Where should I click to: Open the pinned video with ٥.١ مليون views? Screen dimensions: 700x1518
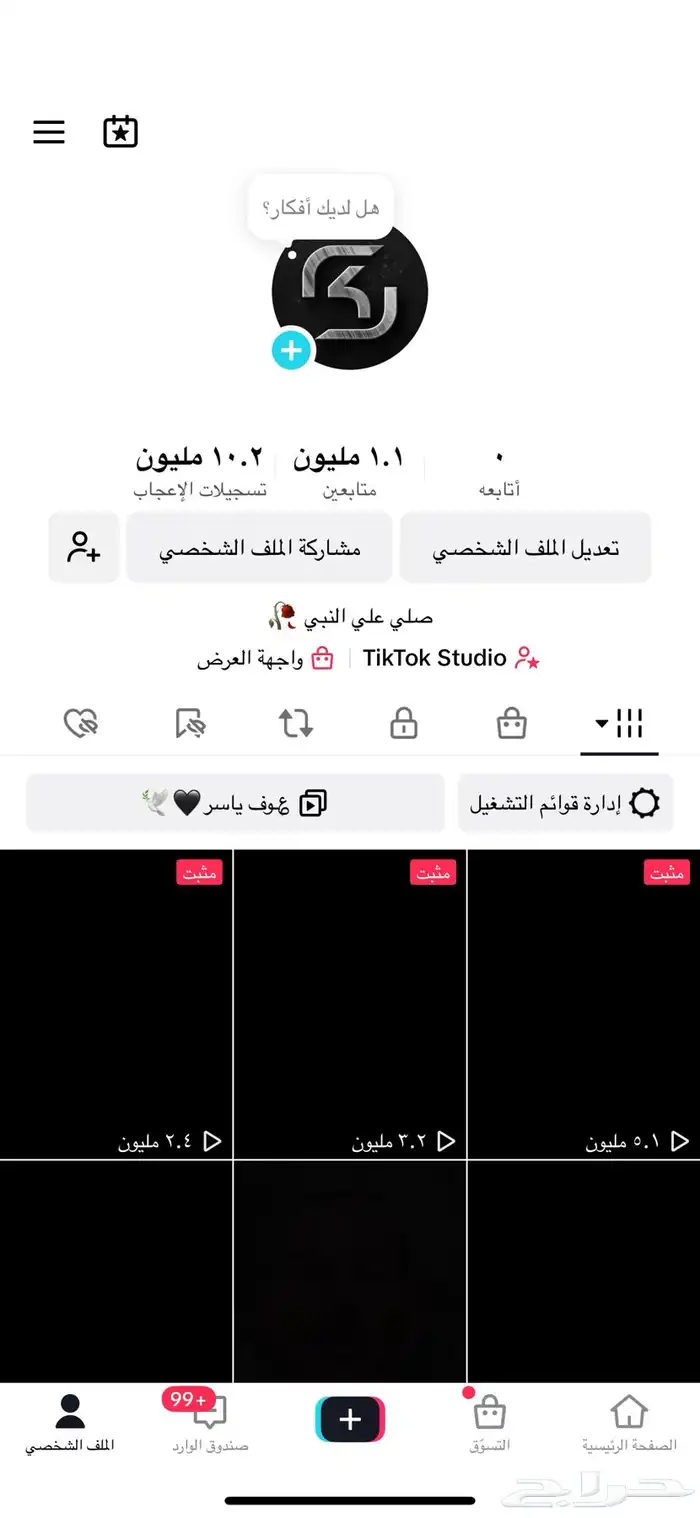click(583, 1004)
